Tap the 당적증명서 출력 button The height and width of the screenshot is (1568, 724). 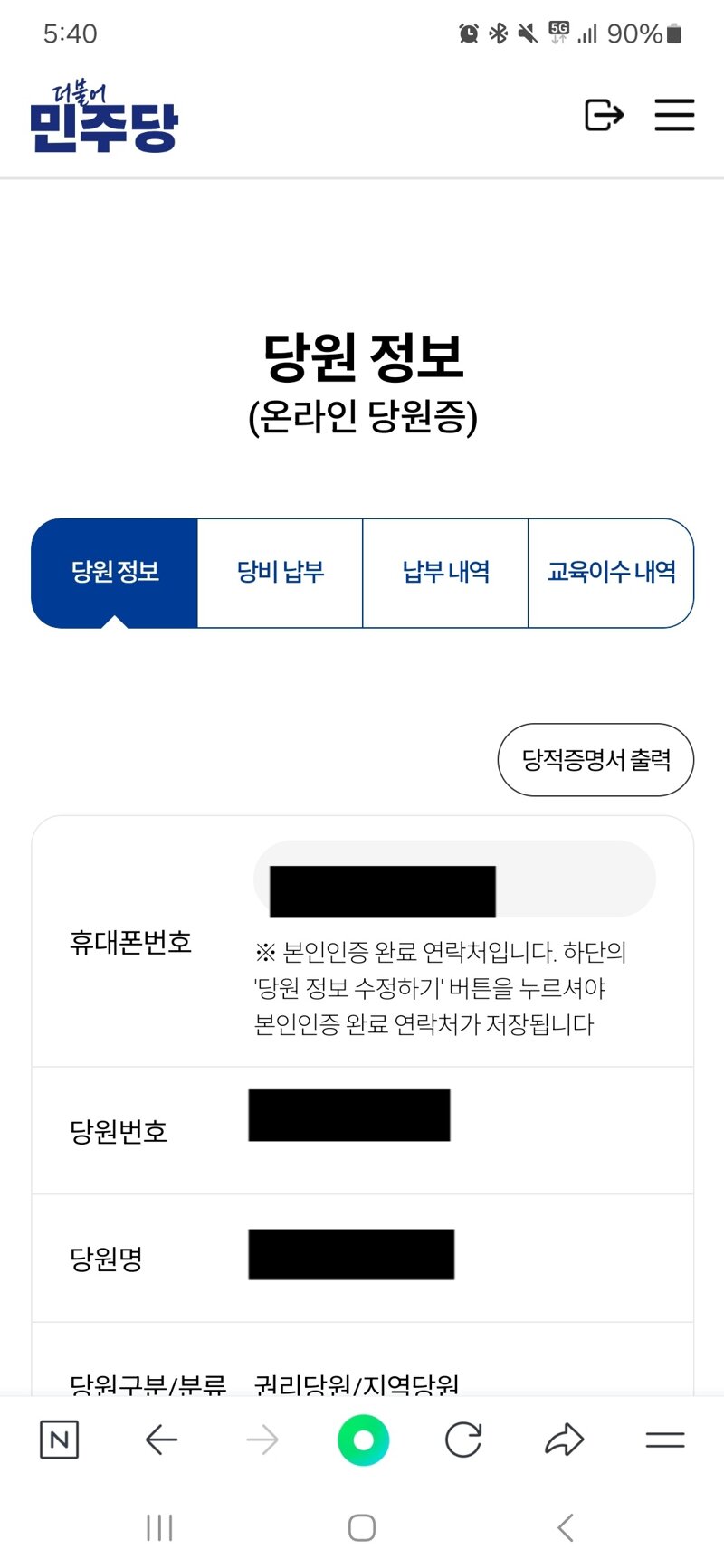coord(595,760)
